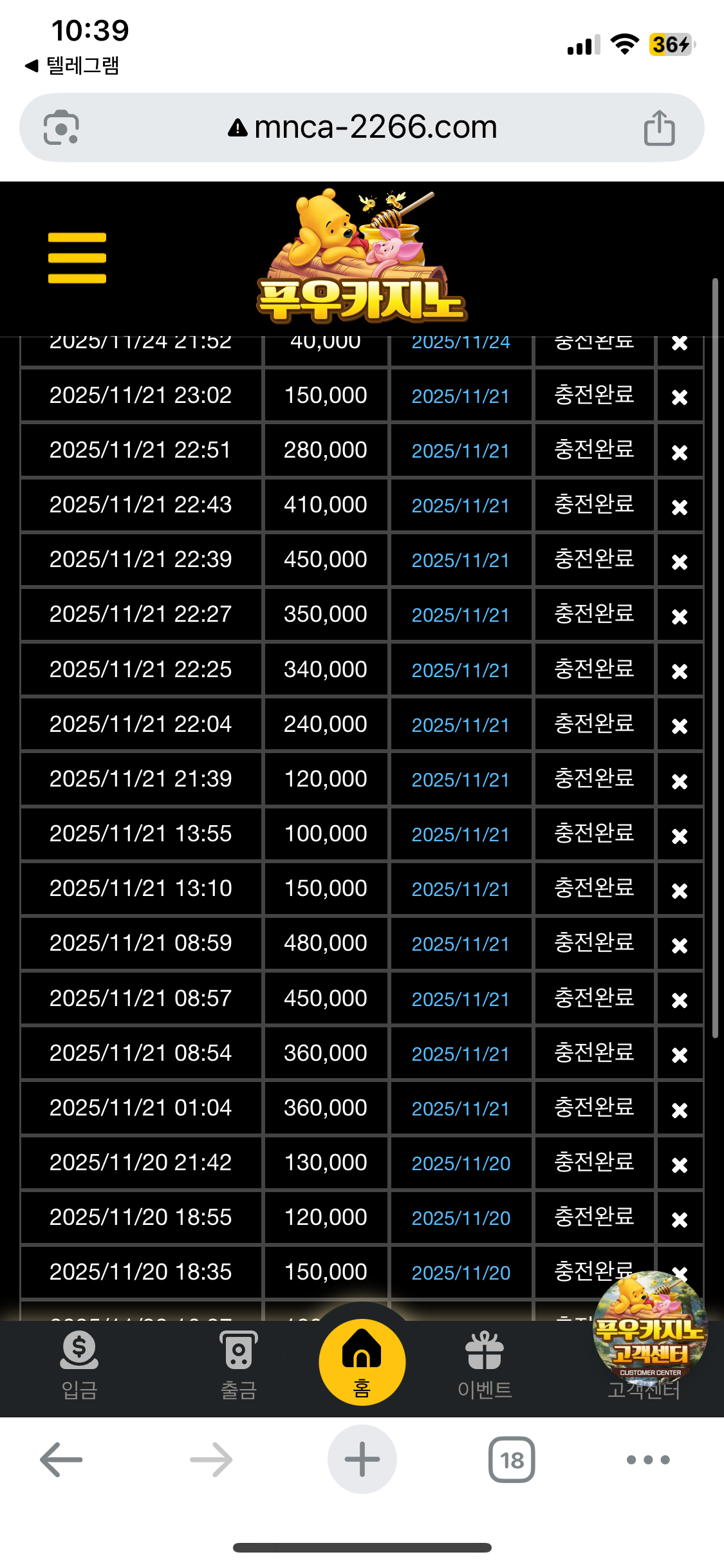Return to Telegram via the back link

click(72, 66)
